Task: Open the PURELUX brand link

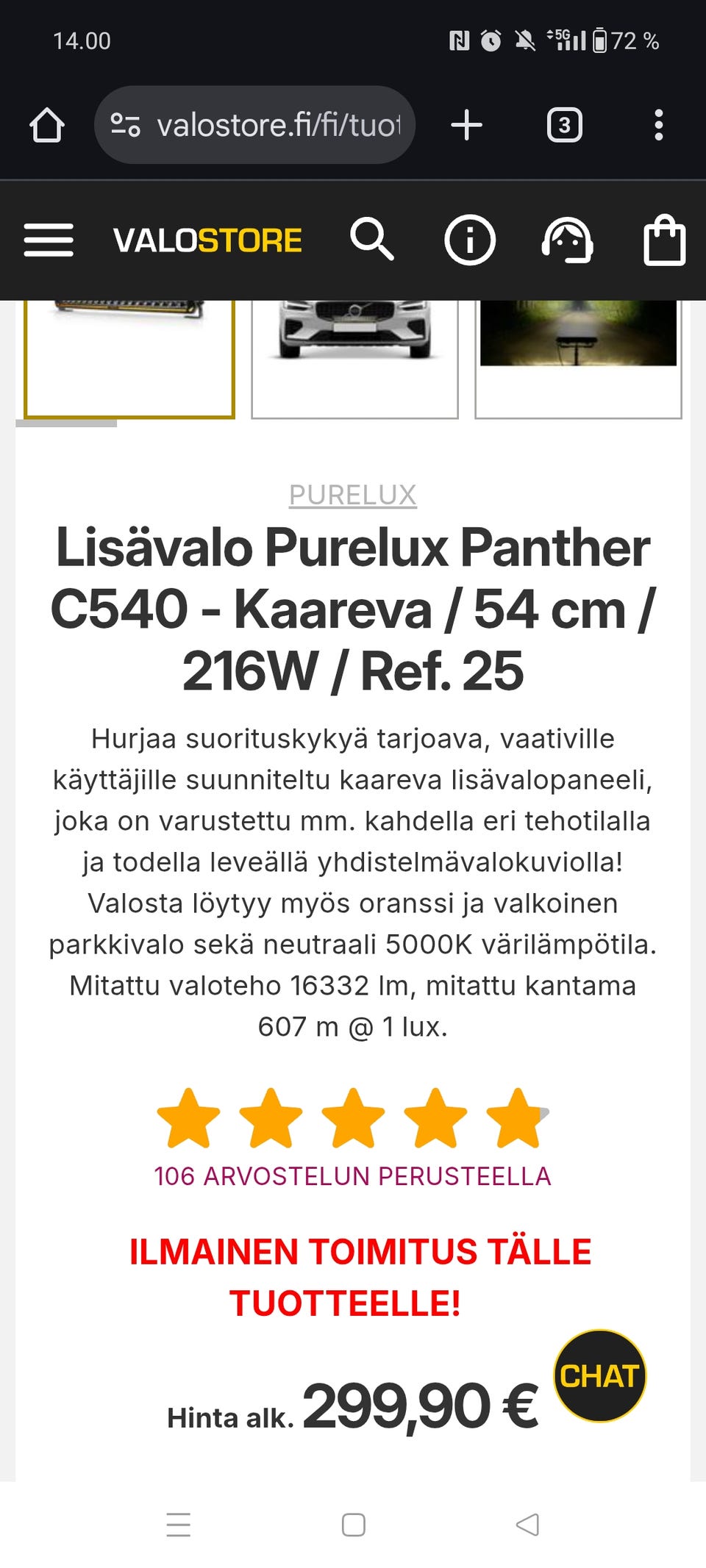Action: point(352,494)
